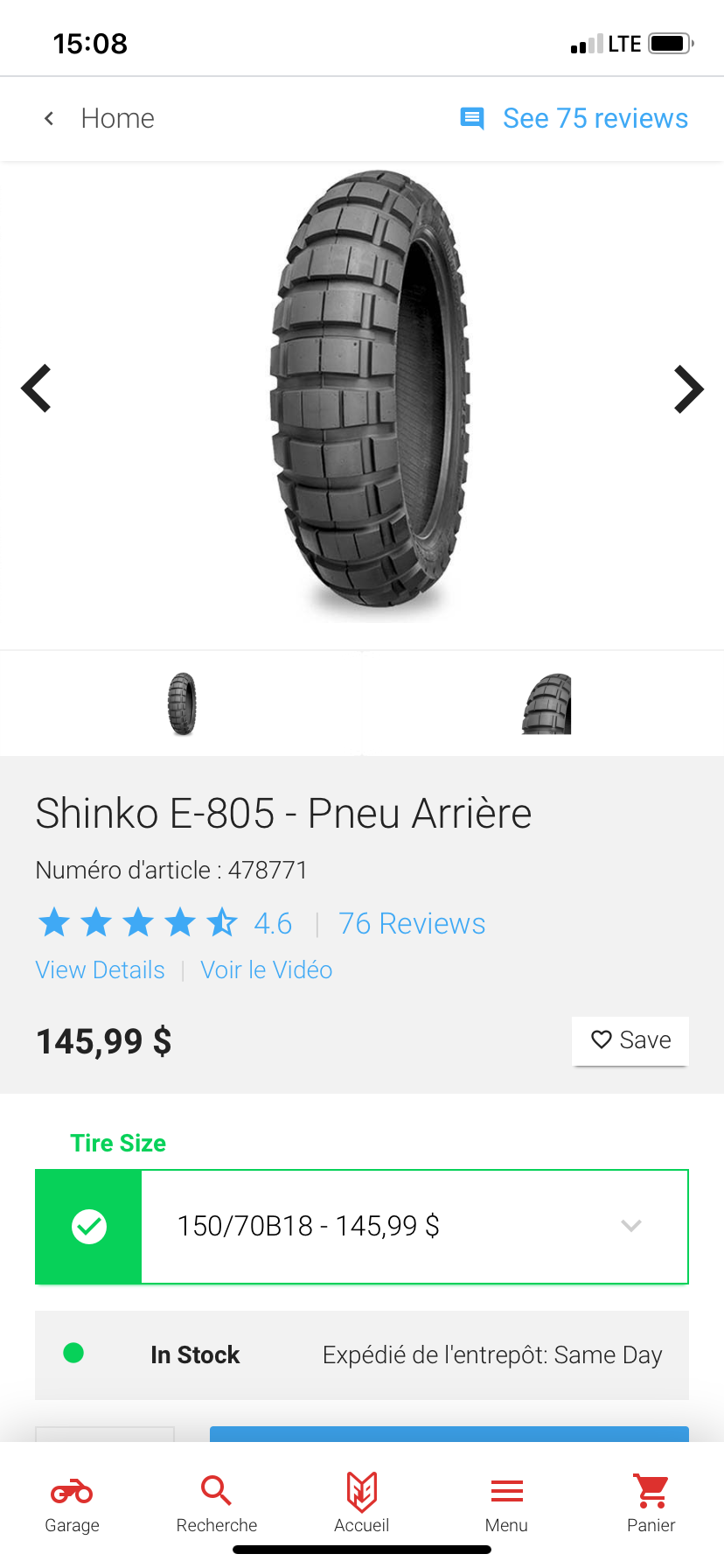Expand the Tire Size dropdown

click(x=414, y=1226)
